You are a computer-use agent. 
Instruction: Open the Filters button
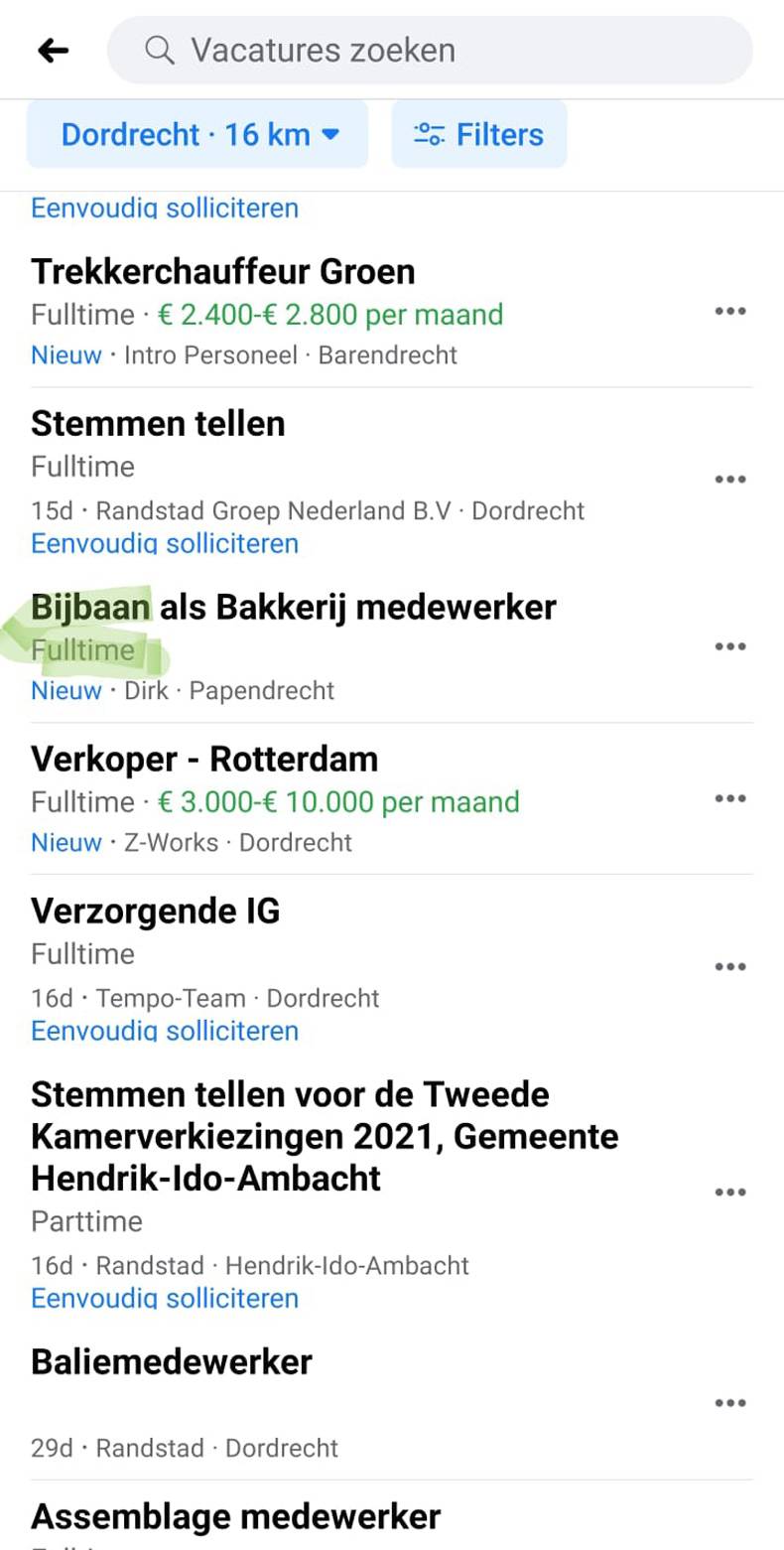click(x=479, y=134)
